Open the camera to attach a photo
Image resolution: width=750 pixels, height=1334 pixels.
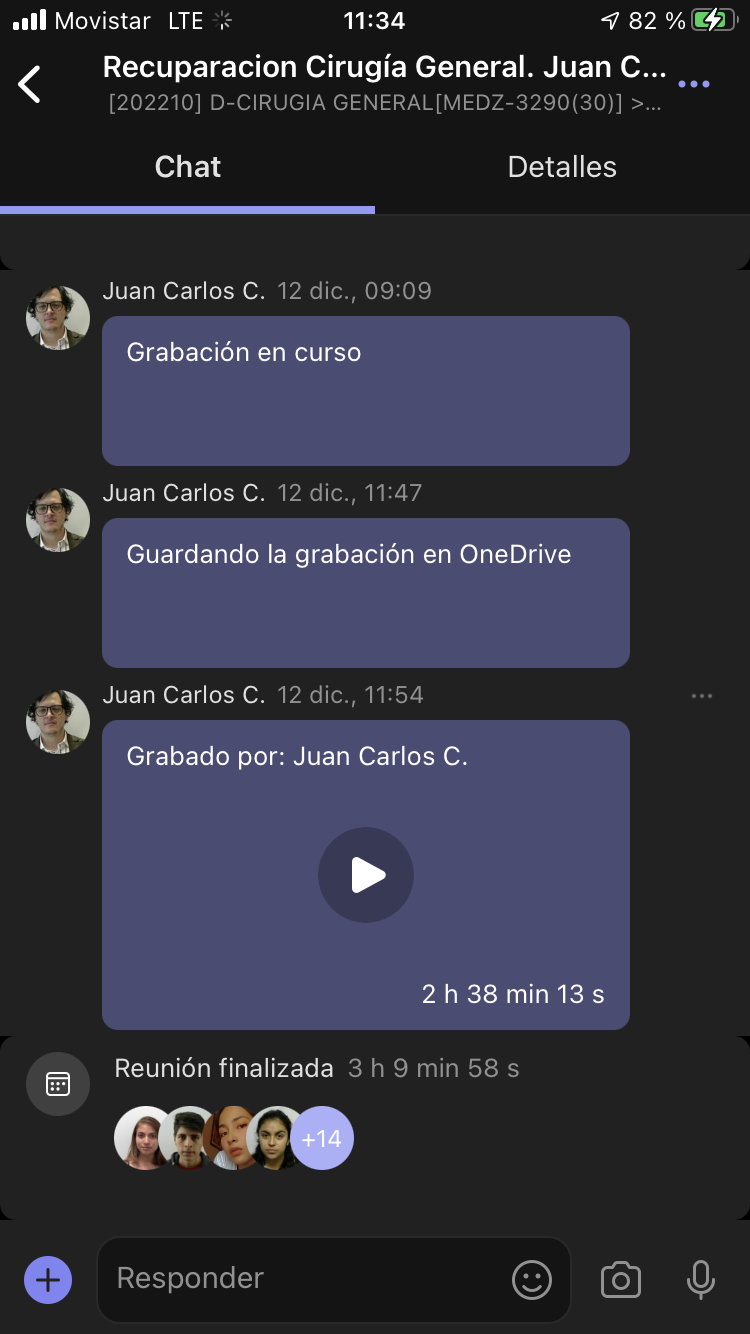coord(620,1279)
